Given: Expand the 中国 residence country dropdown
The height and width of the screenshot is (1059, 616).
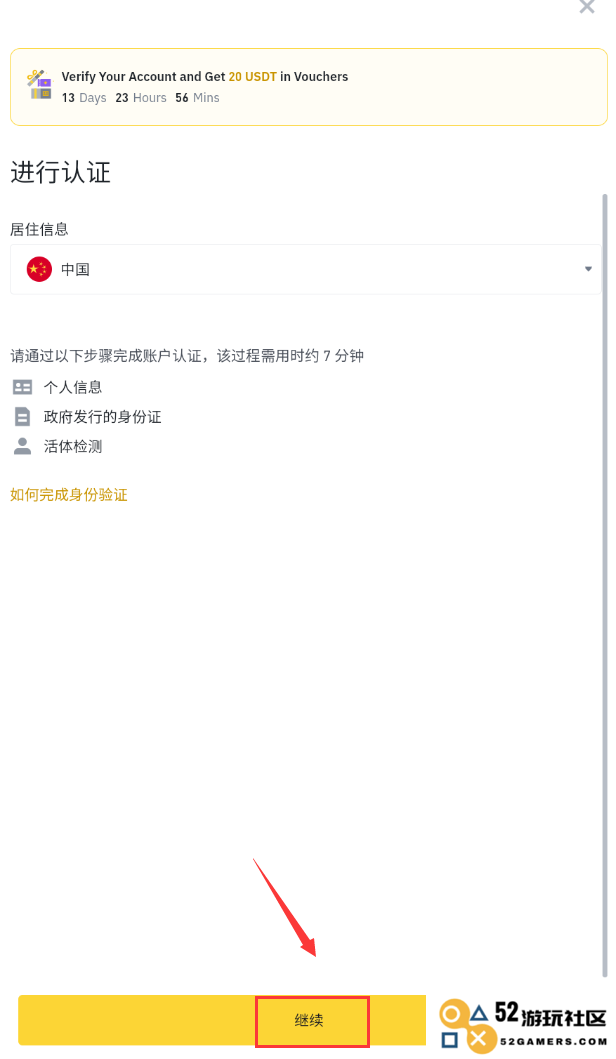Looking at the screenshot, I should (305, 269).
